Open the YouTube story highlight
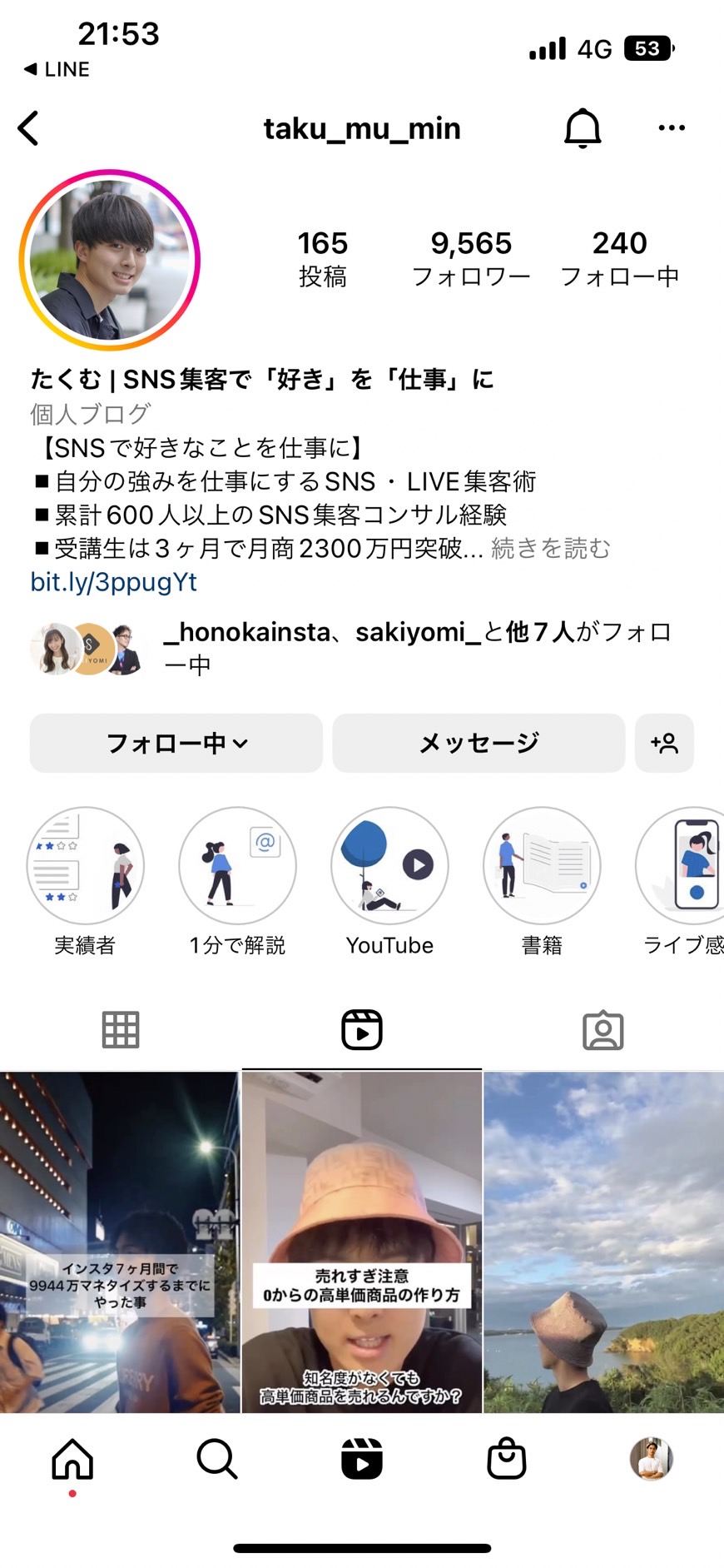The image size is (724, 1568). tap(389, 881)
